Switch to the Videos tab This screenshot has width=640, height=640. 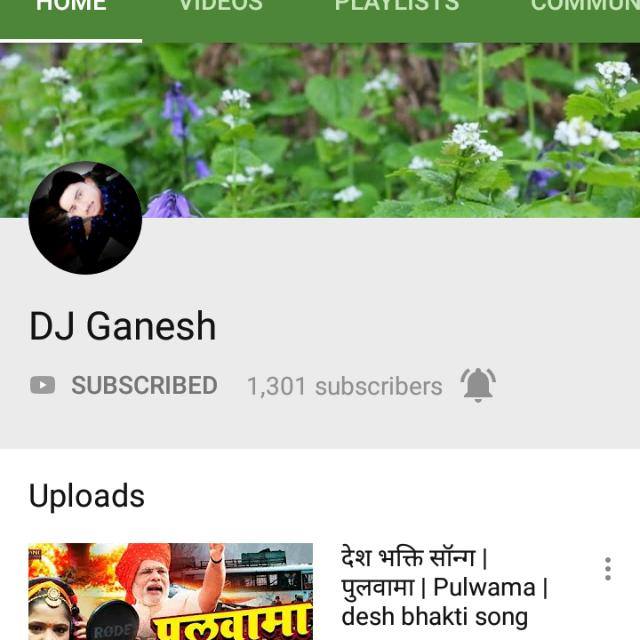click(220, 6)
